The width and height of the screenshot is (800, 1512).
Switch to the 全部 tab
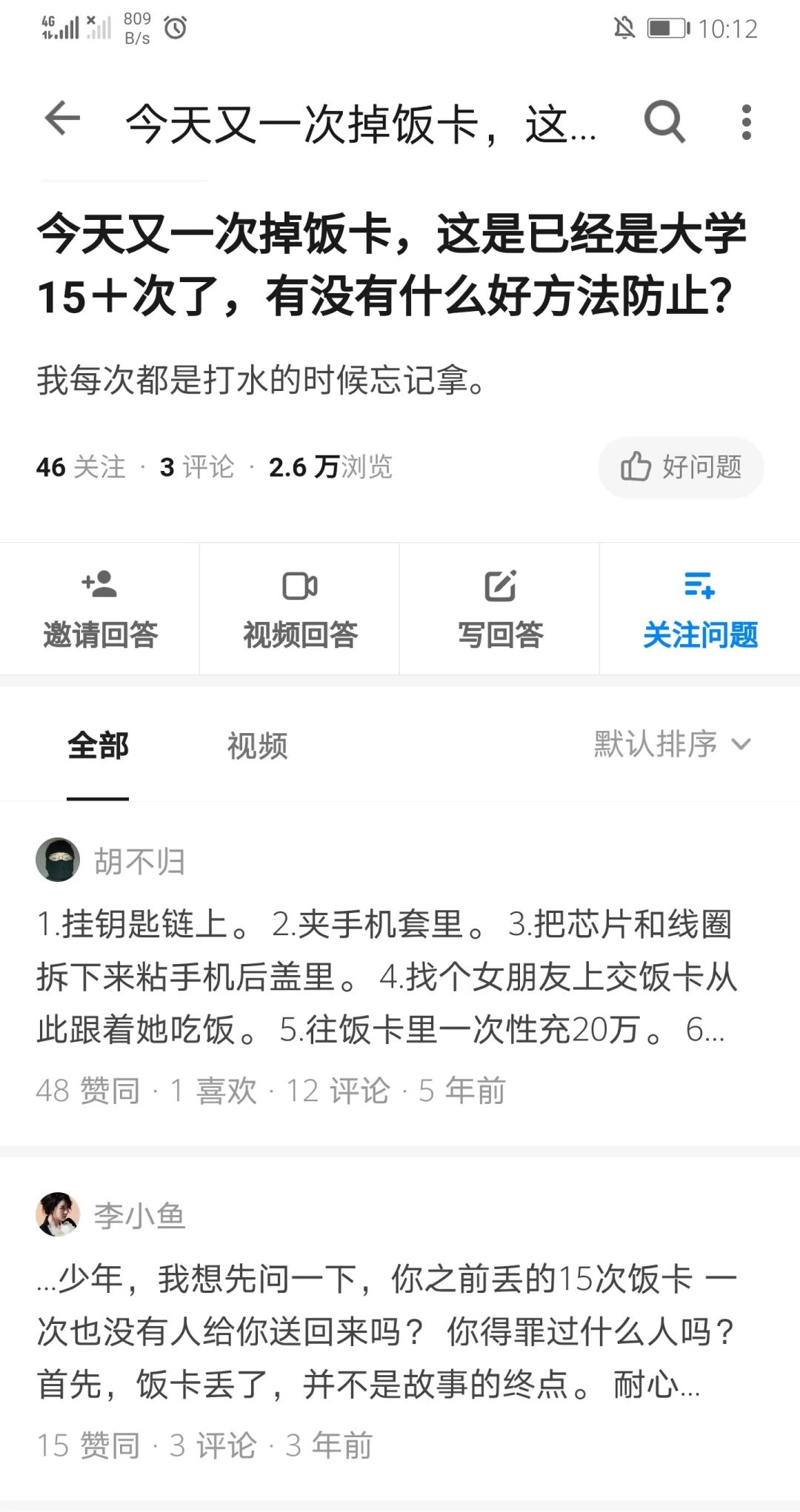coord(98,745)
